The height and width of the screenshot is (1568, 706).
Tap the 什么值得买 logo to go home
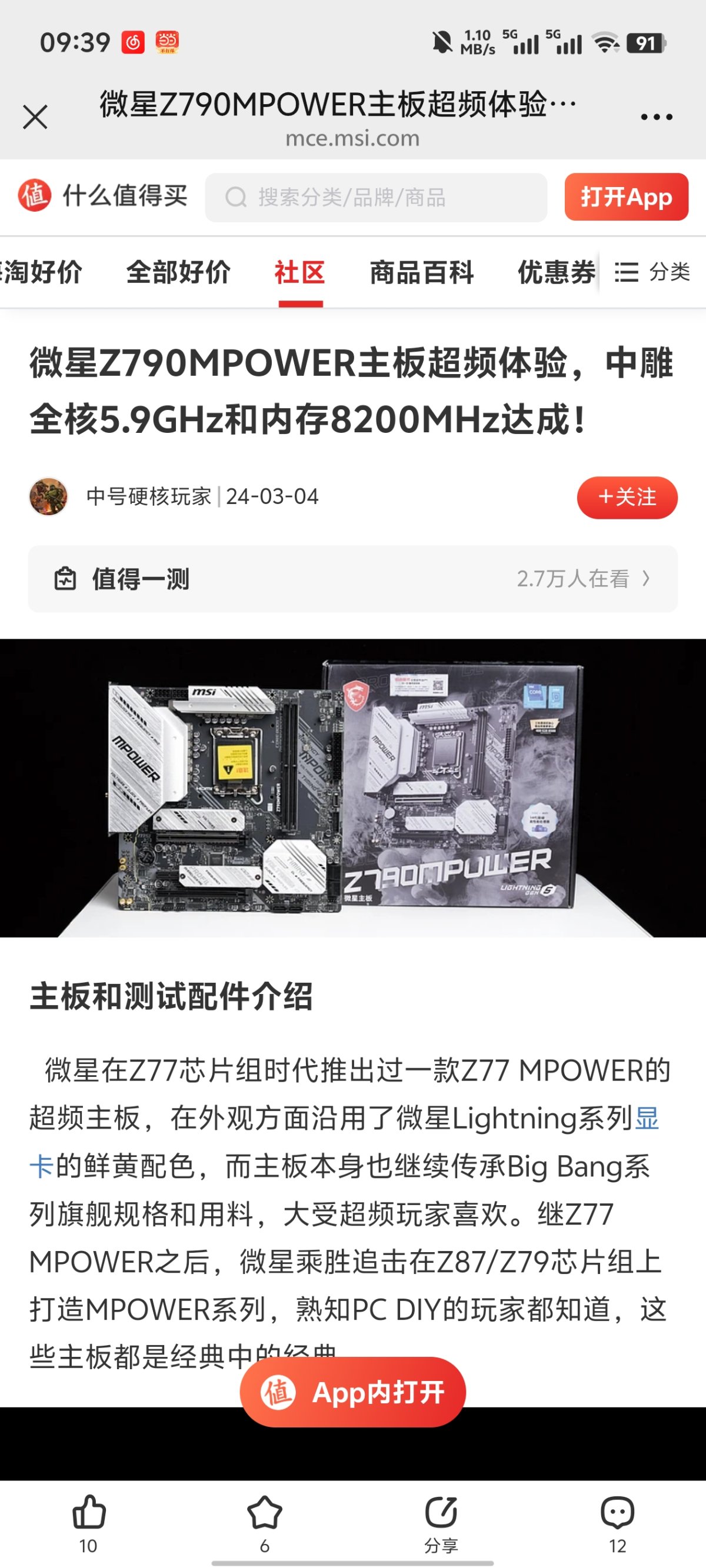(x=102, y=196)
